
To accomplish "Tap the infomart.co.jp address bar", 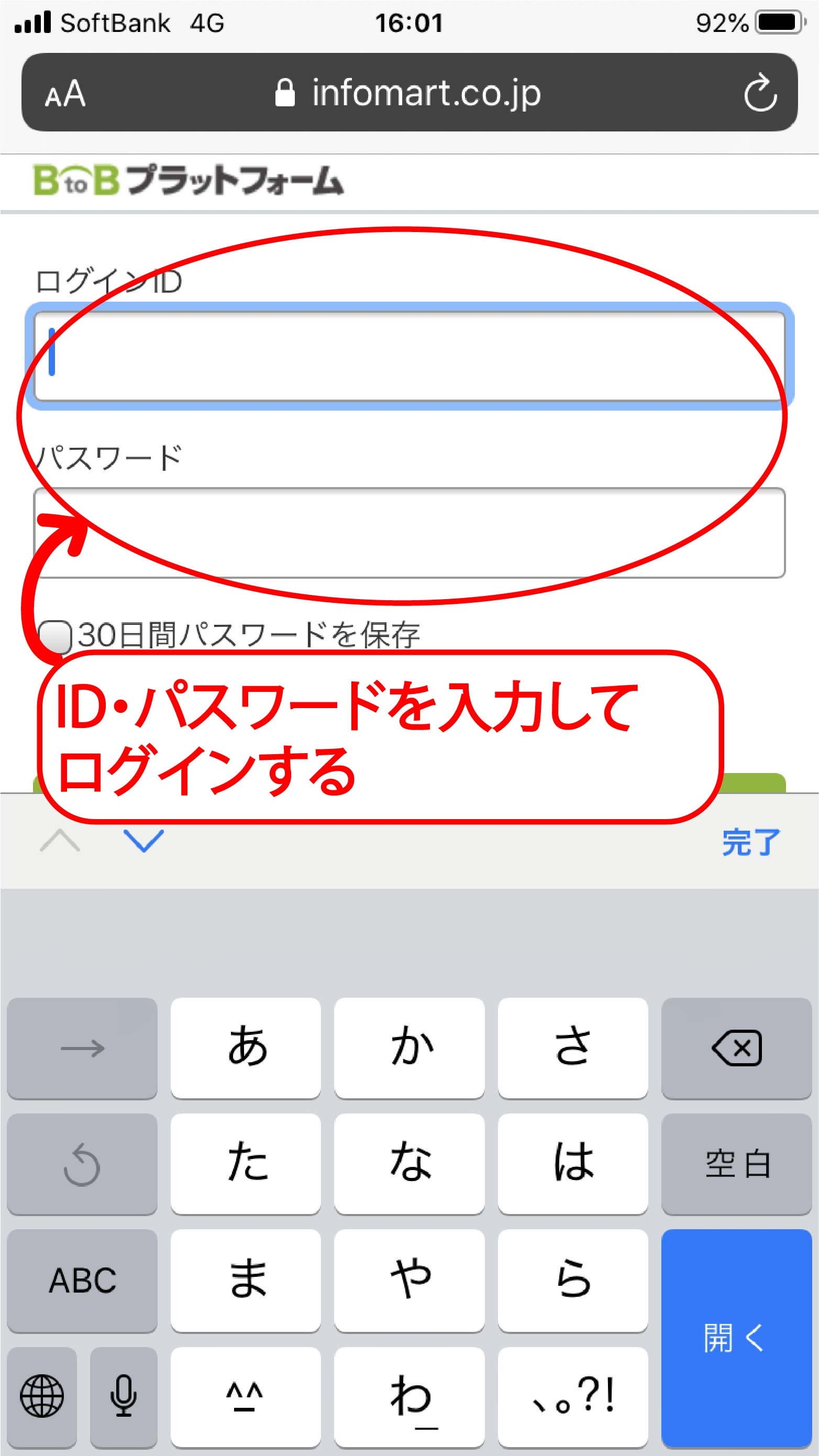I will tap(409, 92).
